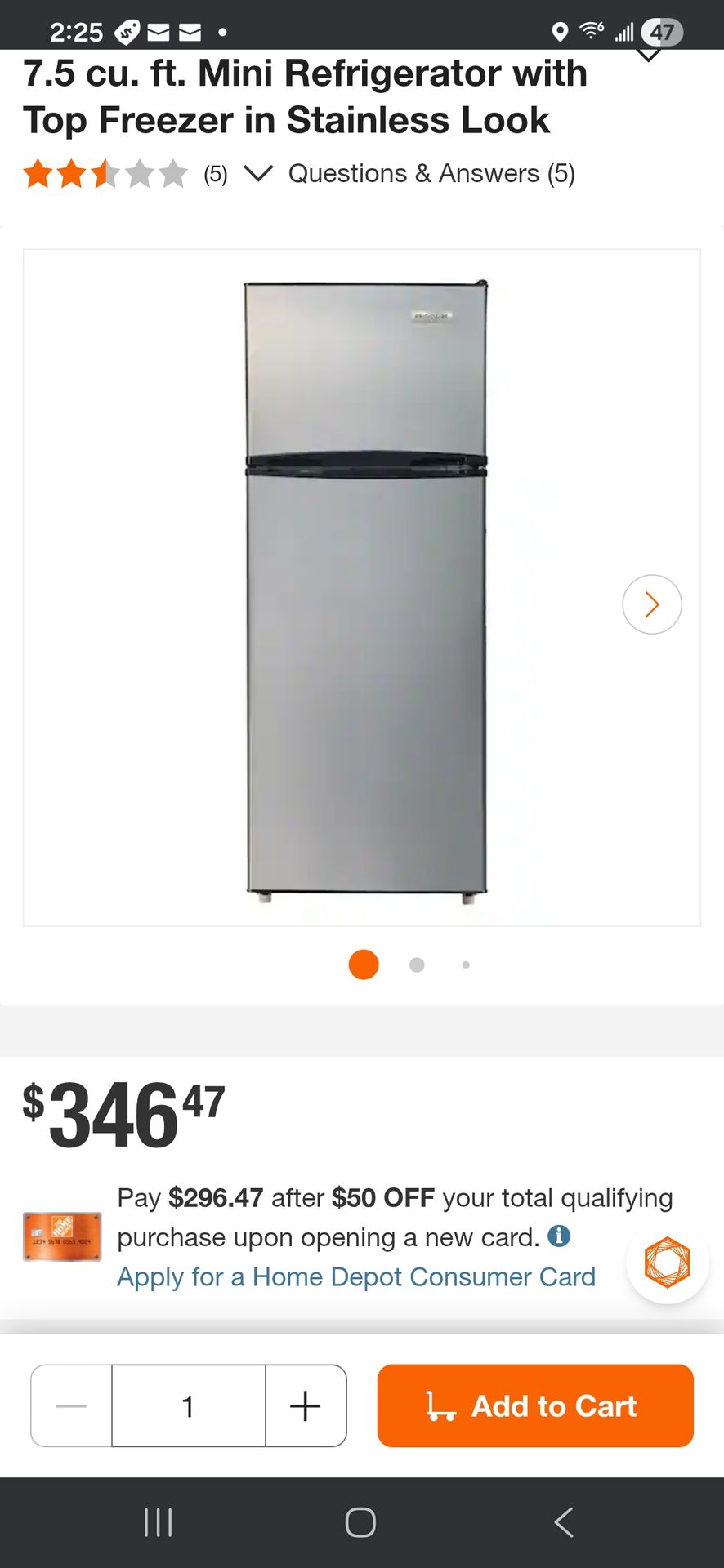Go back using system navigation
The image size is (724, 1568).
[563, 1522]
